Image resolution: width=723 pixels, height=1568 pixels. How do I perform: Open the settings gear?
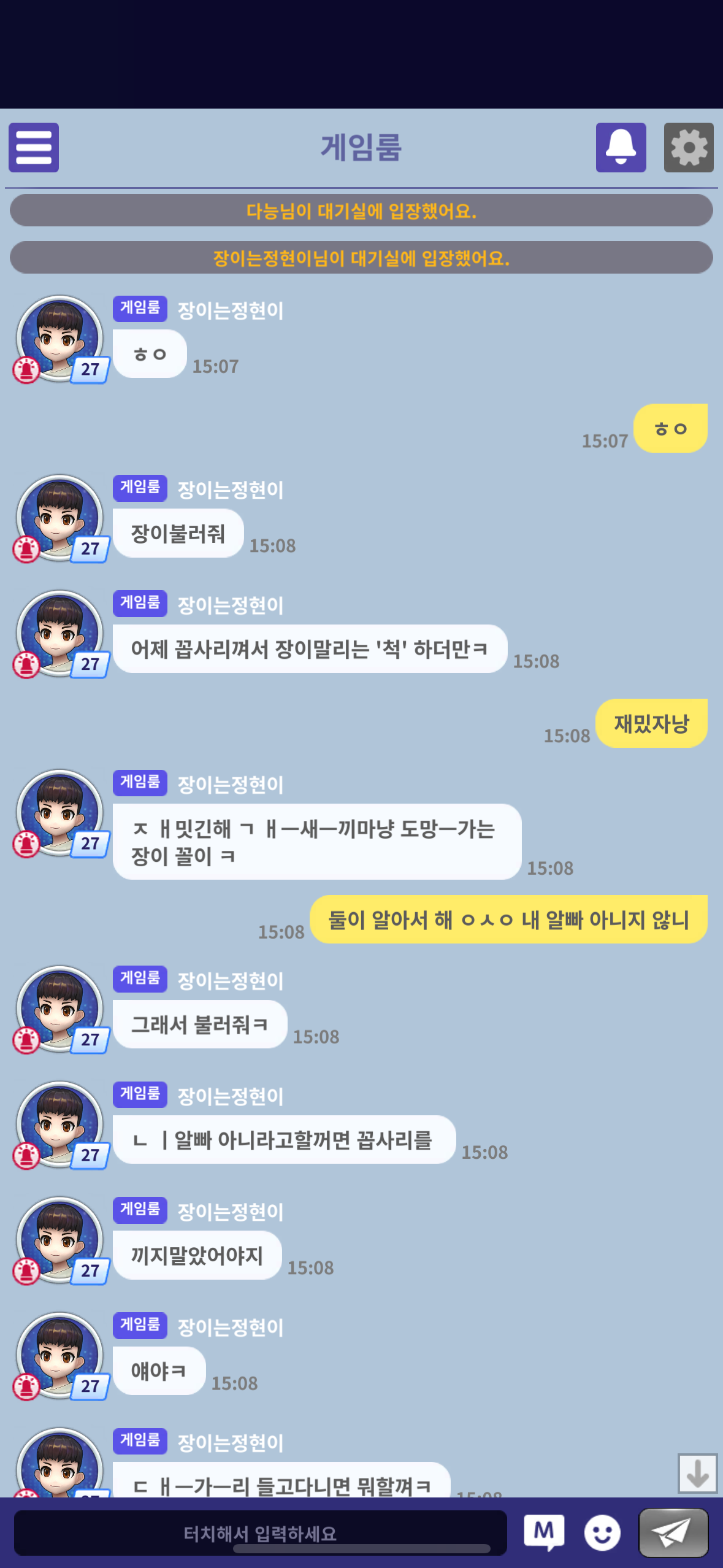coord(689,147)
